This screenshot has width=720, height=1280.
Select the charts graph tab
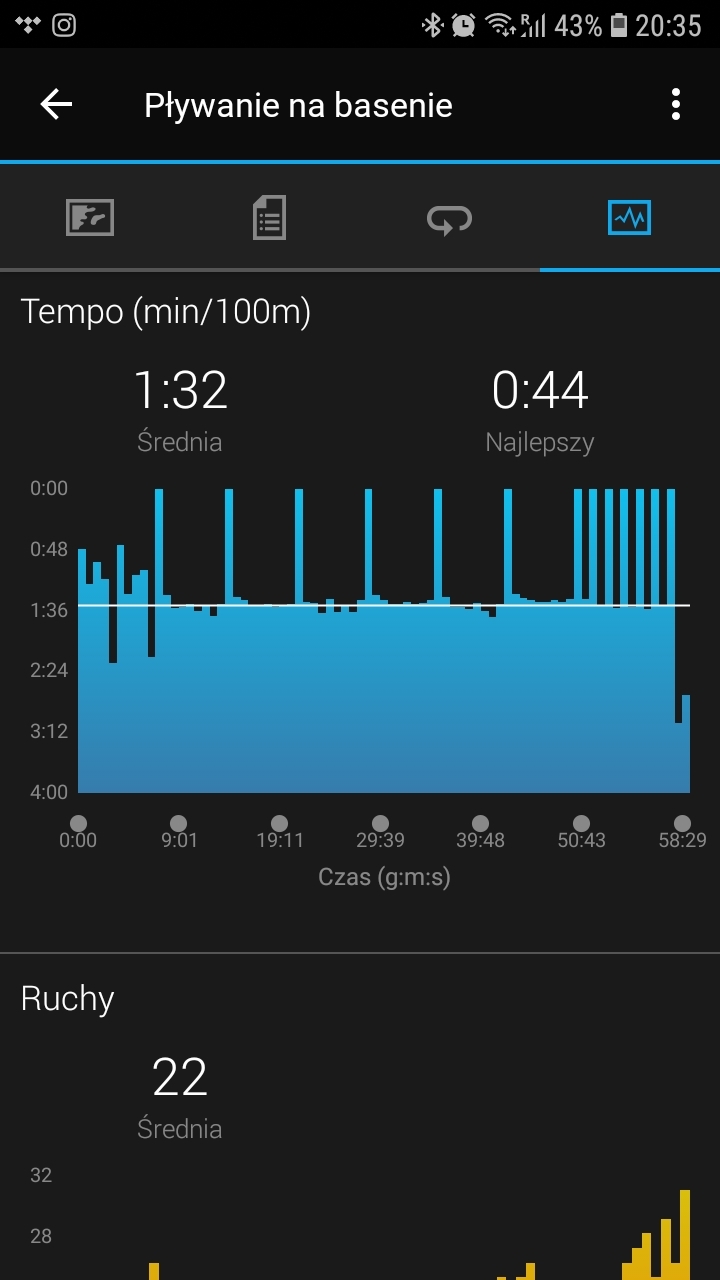point(629,217)
